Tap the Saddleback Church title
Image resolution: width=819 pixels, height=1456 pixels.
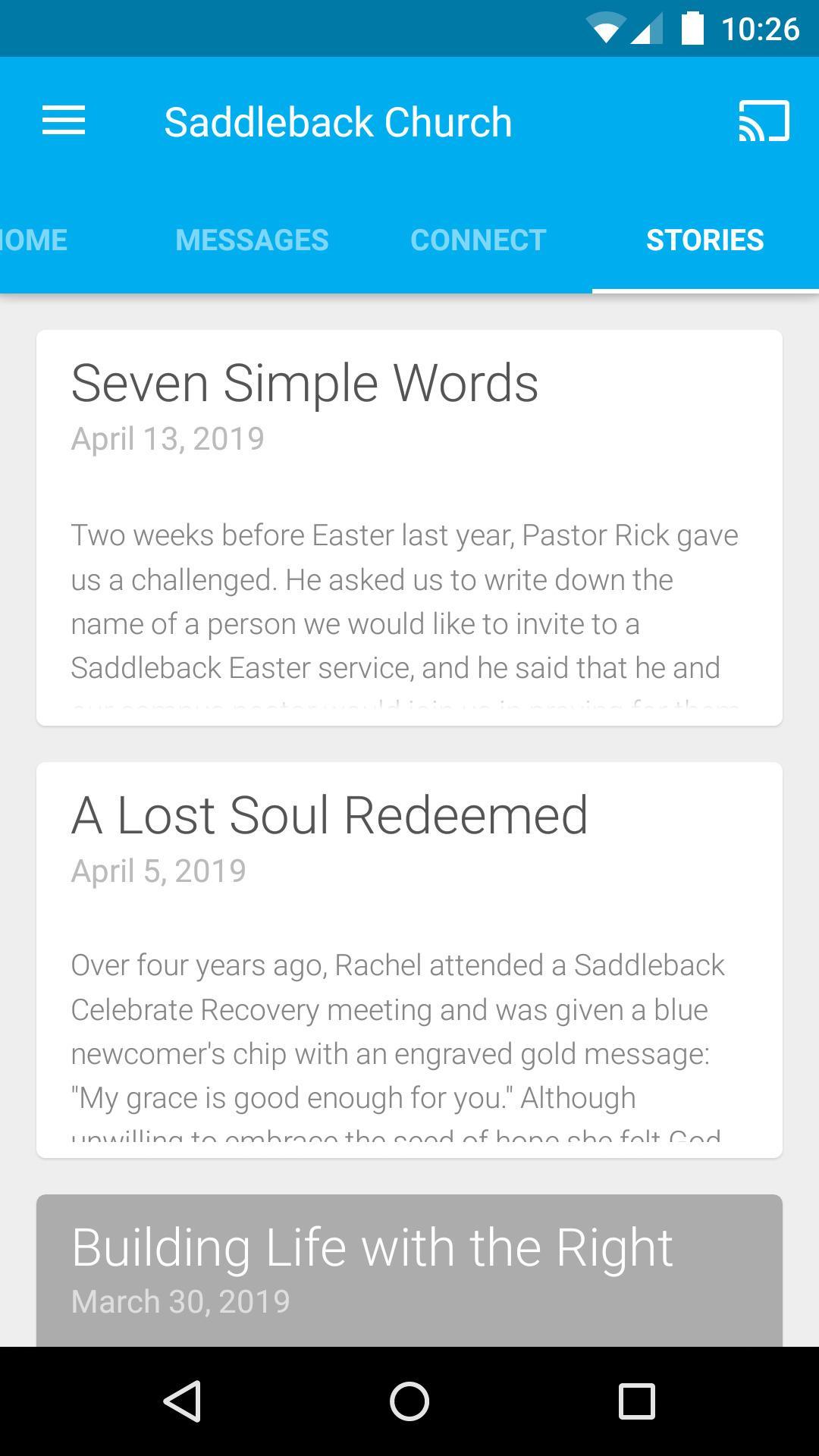tap(338, 120)
